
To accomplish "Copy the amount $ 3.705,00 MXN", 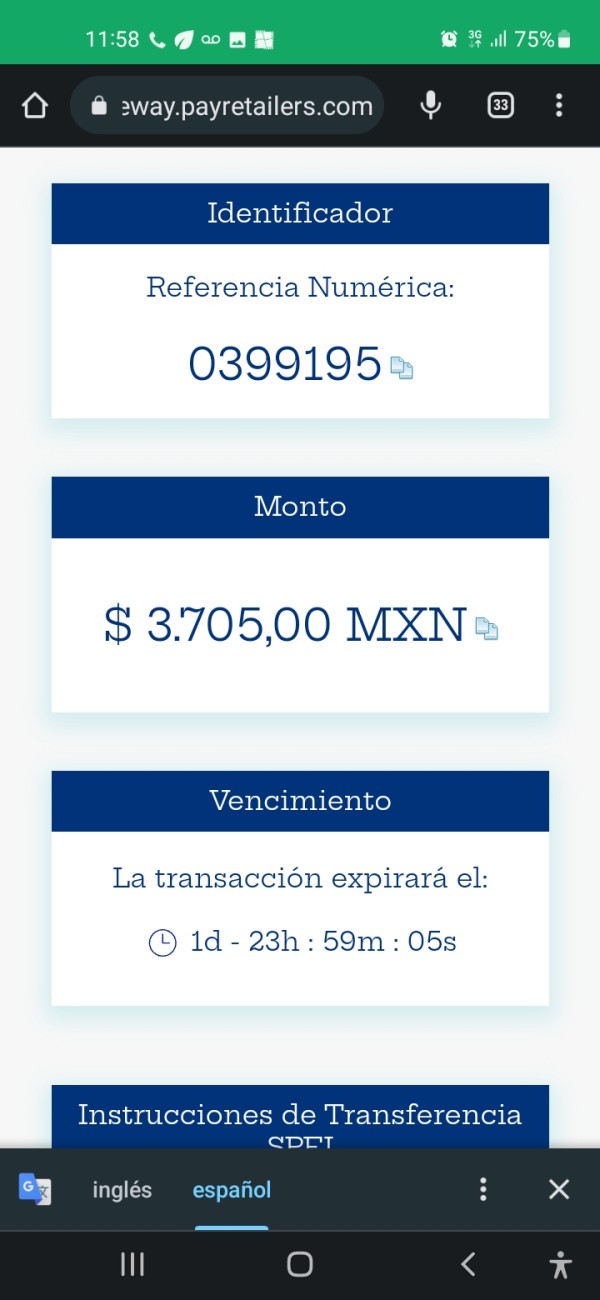I will pos(487,628).
